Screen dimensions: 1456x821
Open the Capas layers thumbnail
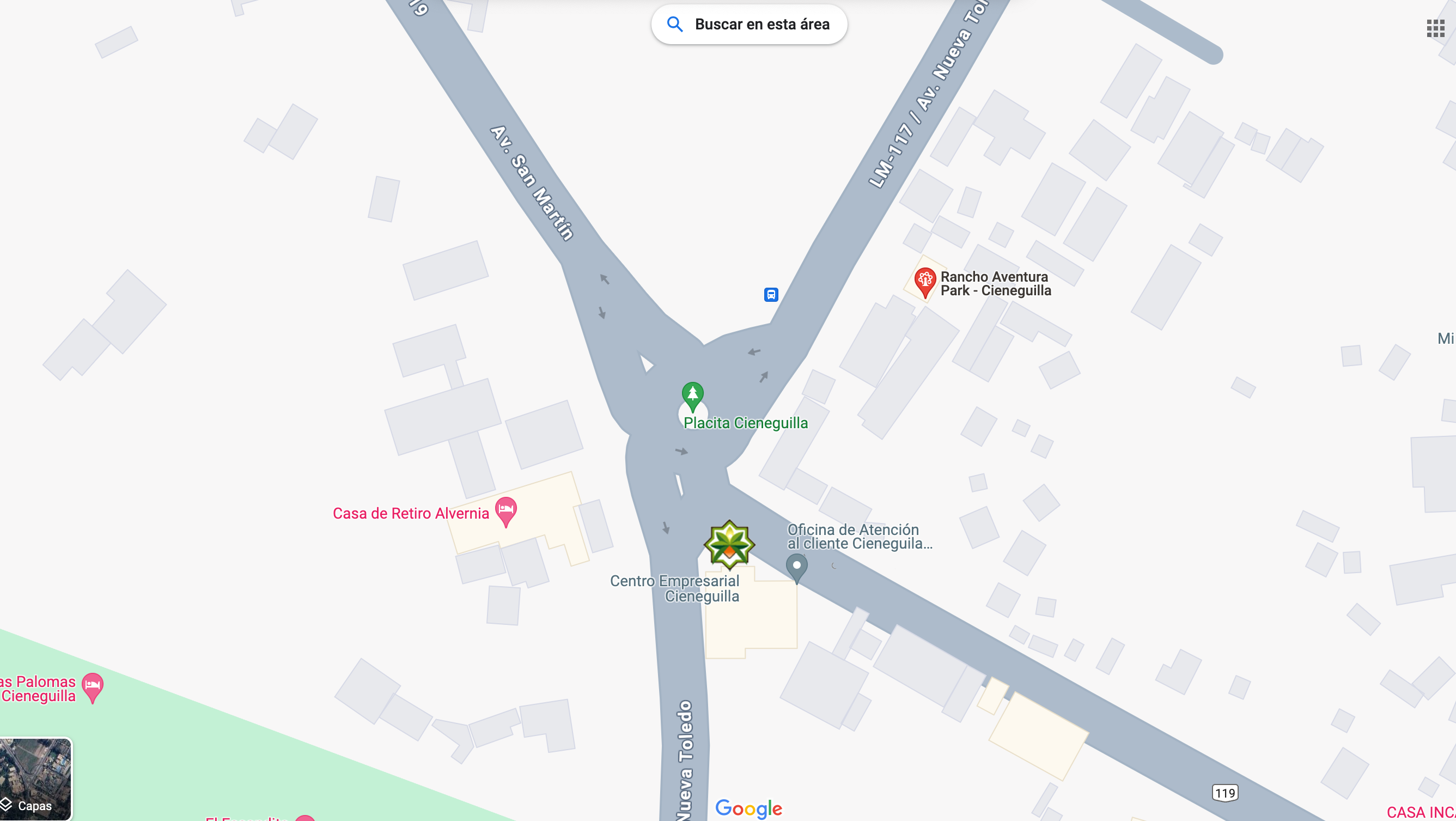click(x=35, y=779)
